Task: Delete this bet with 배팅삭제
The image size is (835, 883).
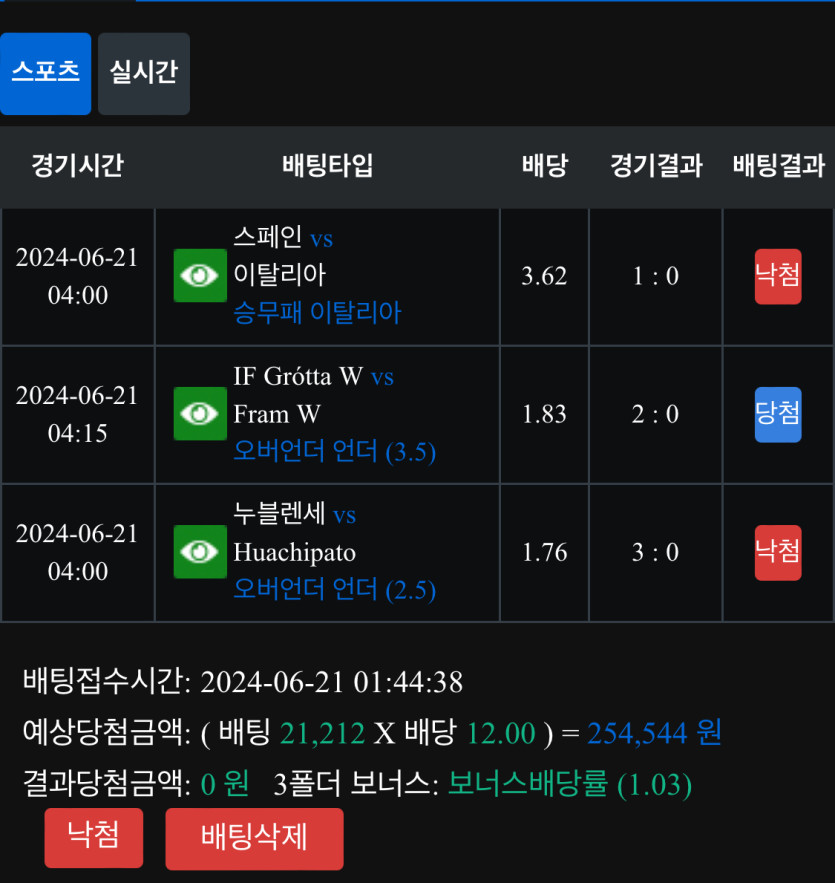Action: coord(254,837)
